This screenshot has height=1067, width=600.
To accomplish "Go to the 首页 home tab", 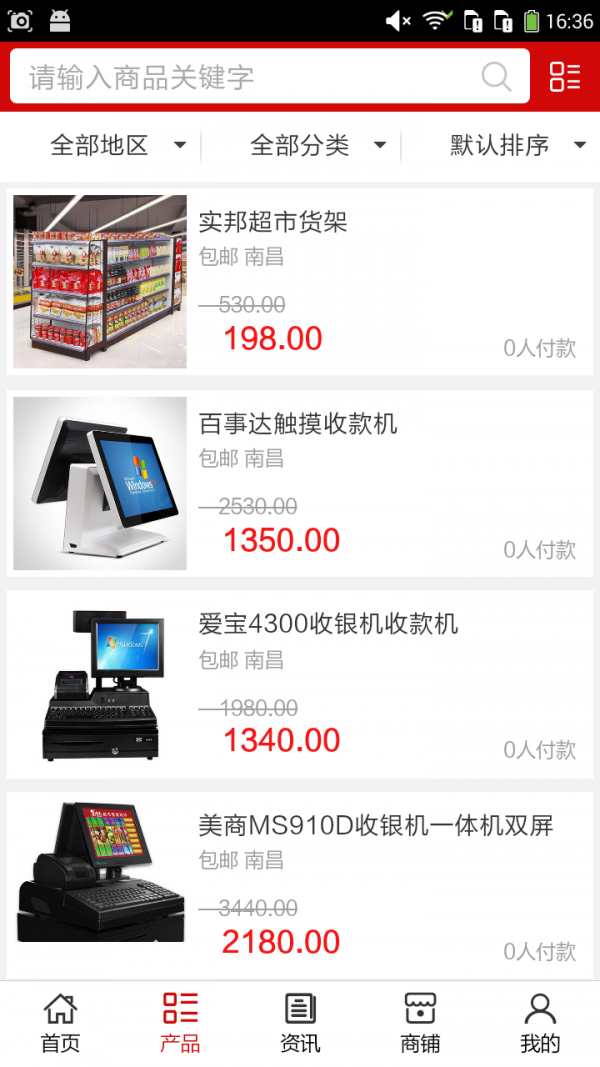I will coord(60,1023).
